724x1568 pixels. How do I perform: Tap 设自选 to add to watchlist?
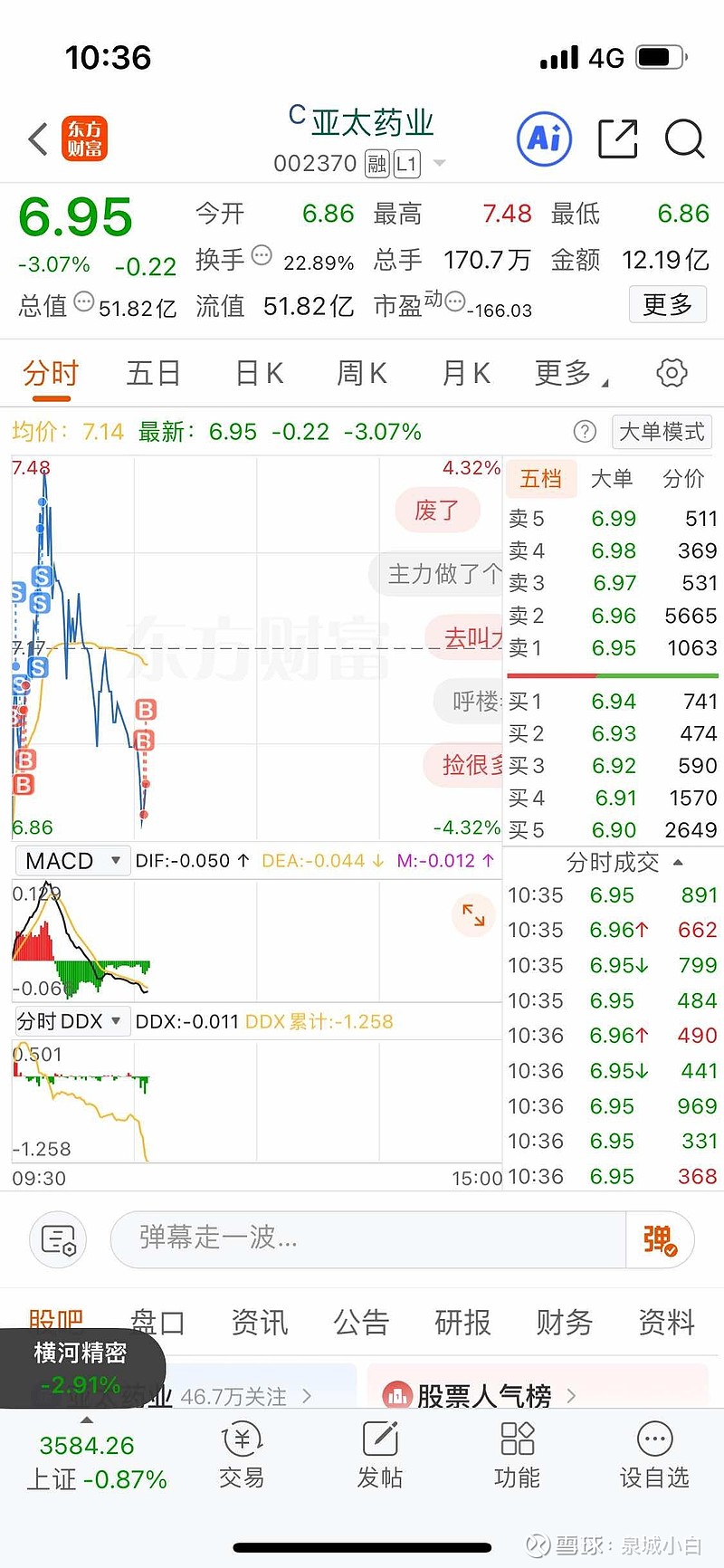pyautogui.click(x=654, y=1455)
